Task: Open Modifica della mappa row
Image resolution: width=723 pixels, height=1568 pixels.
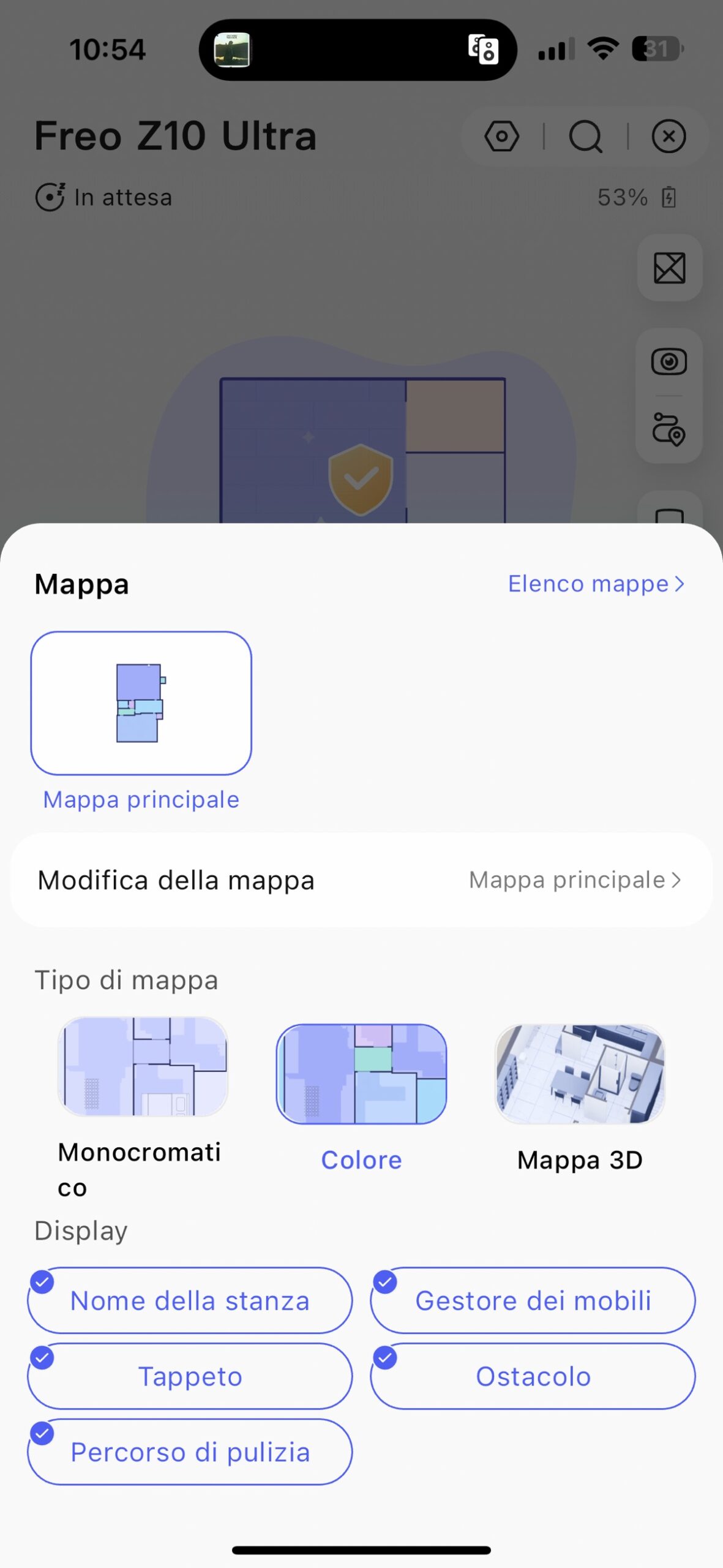Action: click(x=361, y=880)
